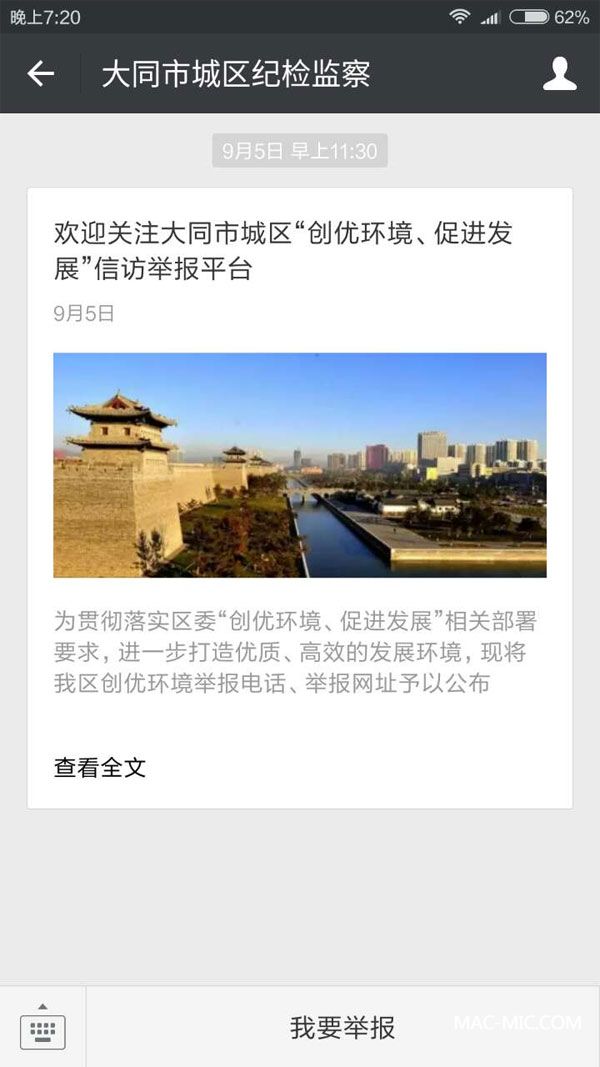Switch to keyboard input mode
600x1067 pixels.
coord(43,1027)
